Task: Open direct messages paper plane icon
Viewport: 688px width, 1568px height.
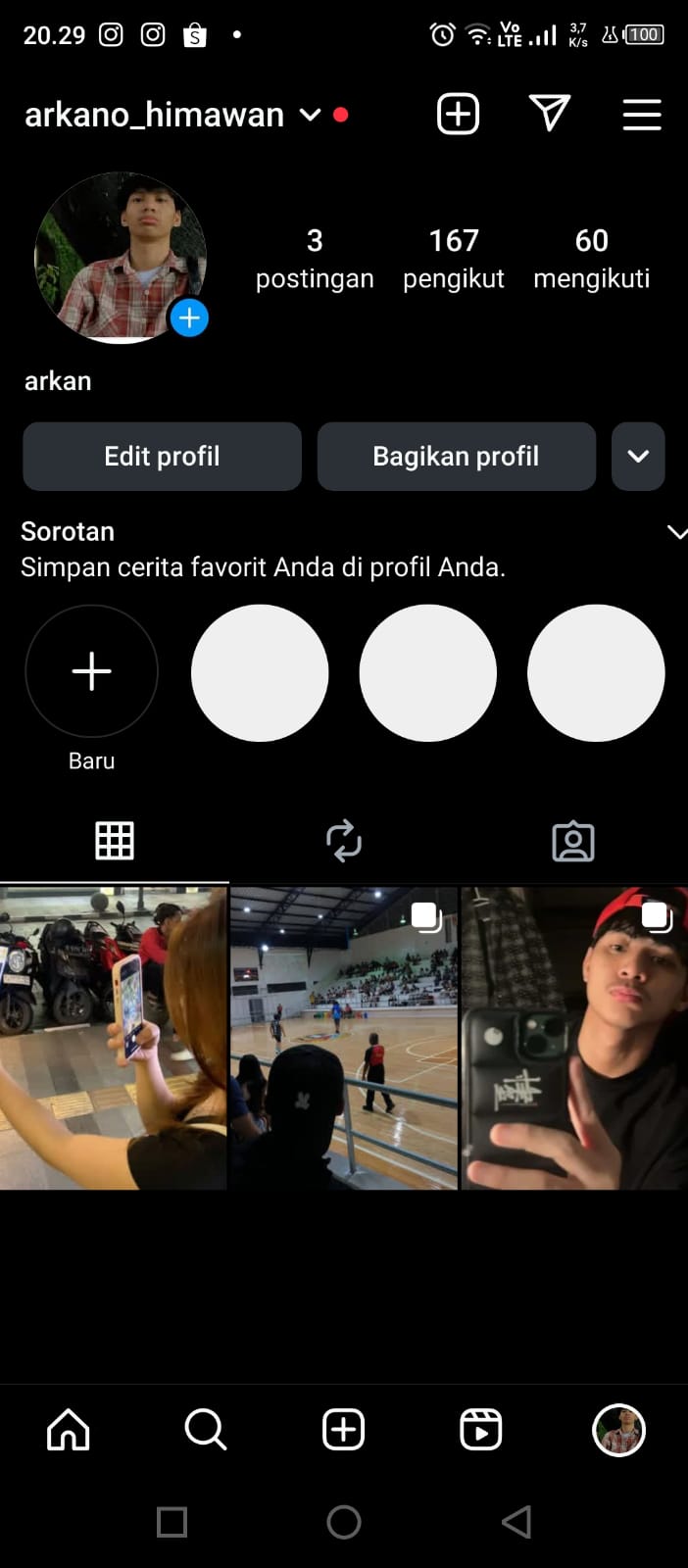Action: [x=550, y=114]
